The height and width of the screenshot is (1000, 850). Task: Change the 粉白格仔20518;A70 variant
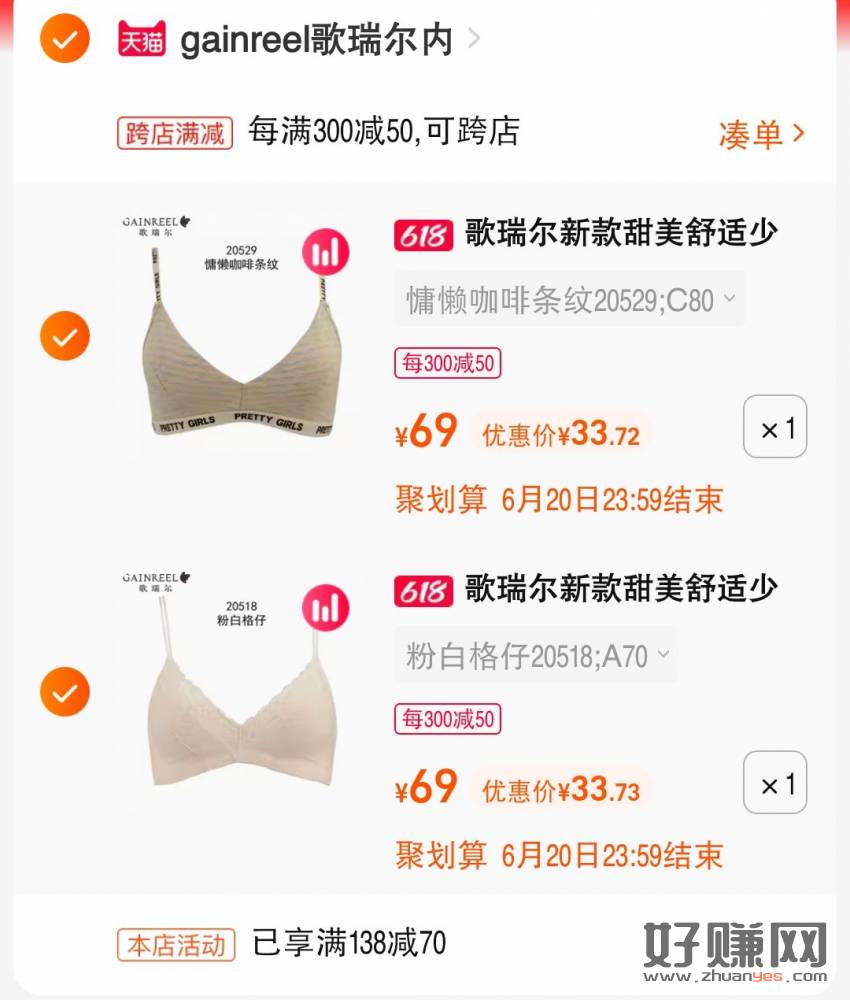click(x=536, y=655)
